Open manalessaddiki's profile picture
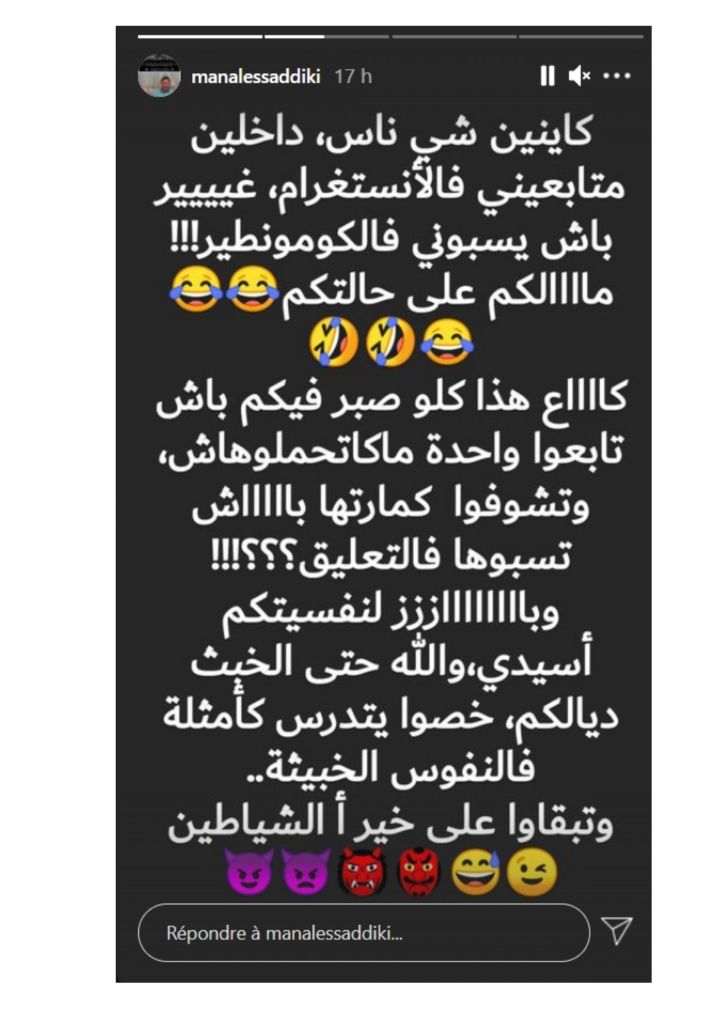The height and width of the screenshot is (1024, 724). [159, 76]
